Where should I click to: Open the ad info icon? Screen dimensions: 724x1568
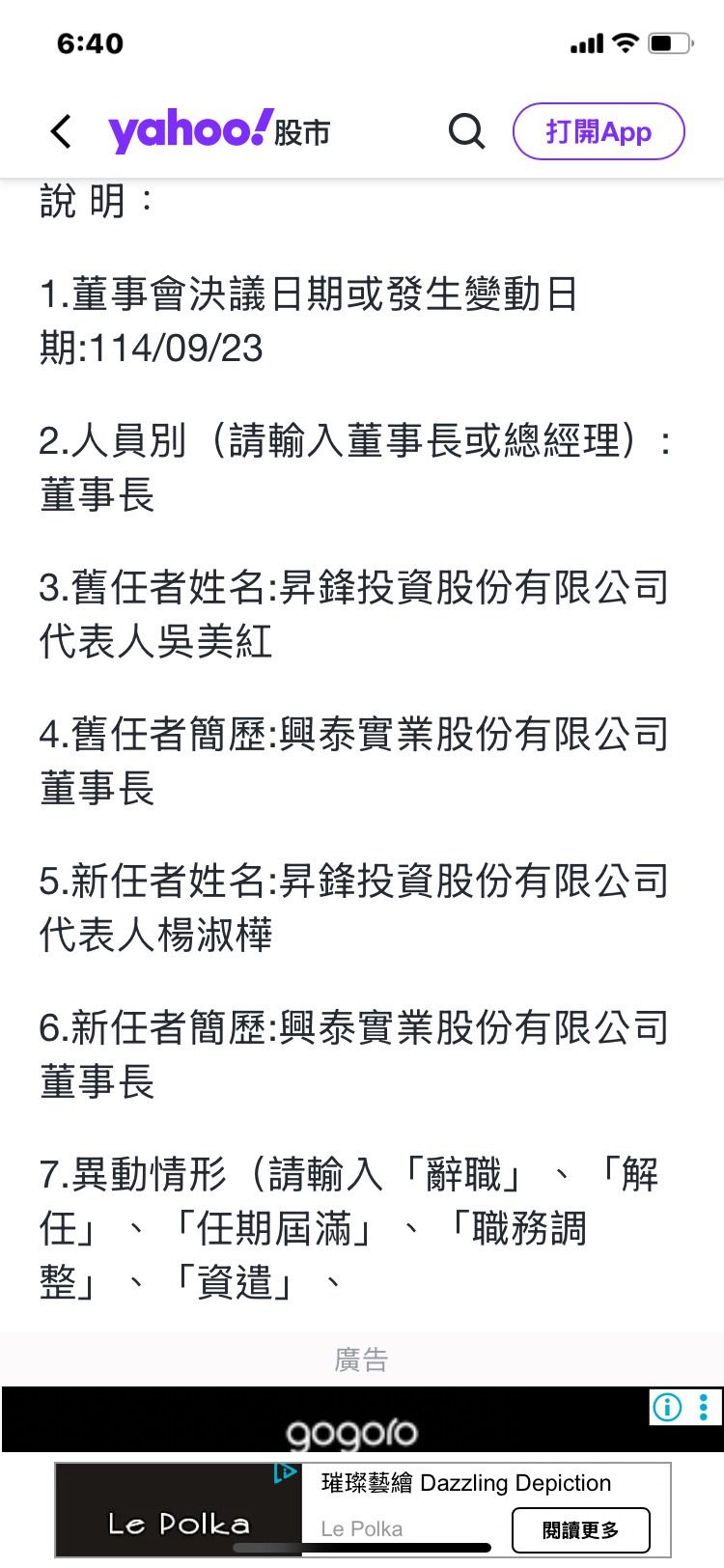click(667, 1407)
